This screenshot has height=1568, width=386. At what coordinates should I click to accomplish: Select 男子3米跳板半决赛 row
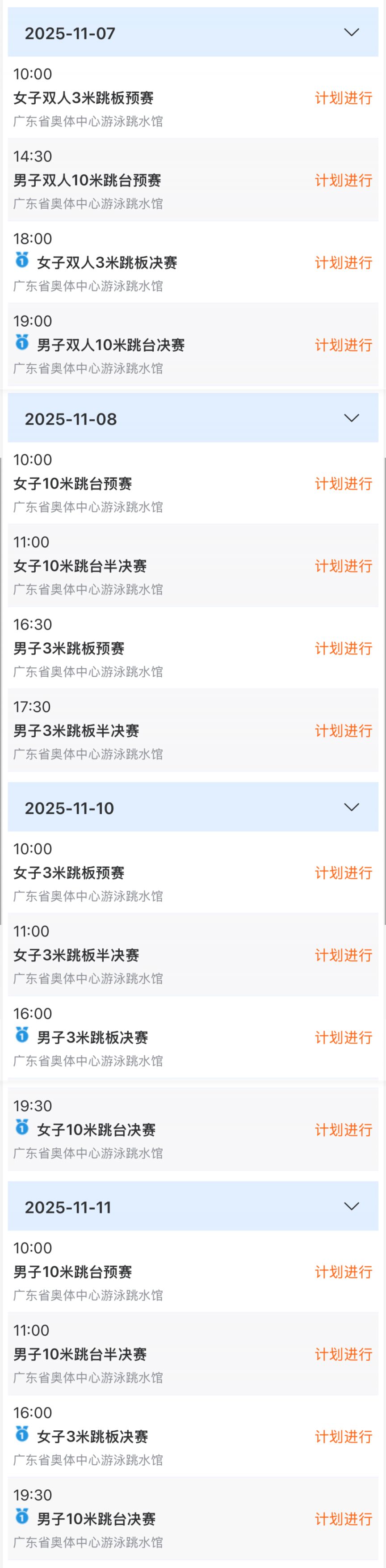76,730
